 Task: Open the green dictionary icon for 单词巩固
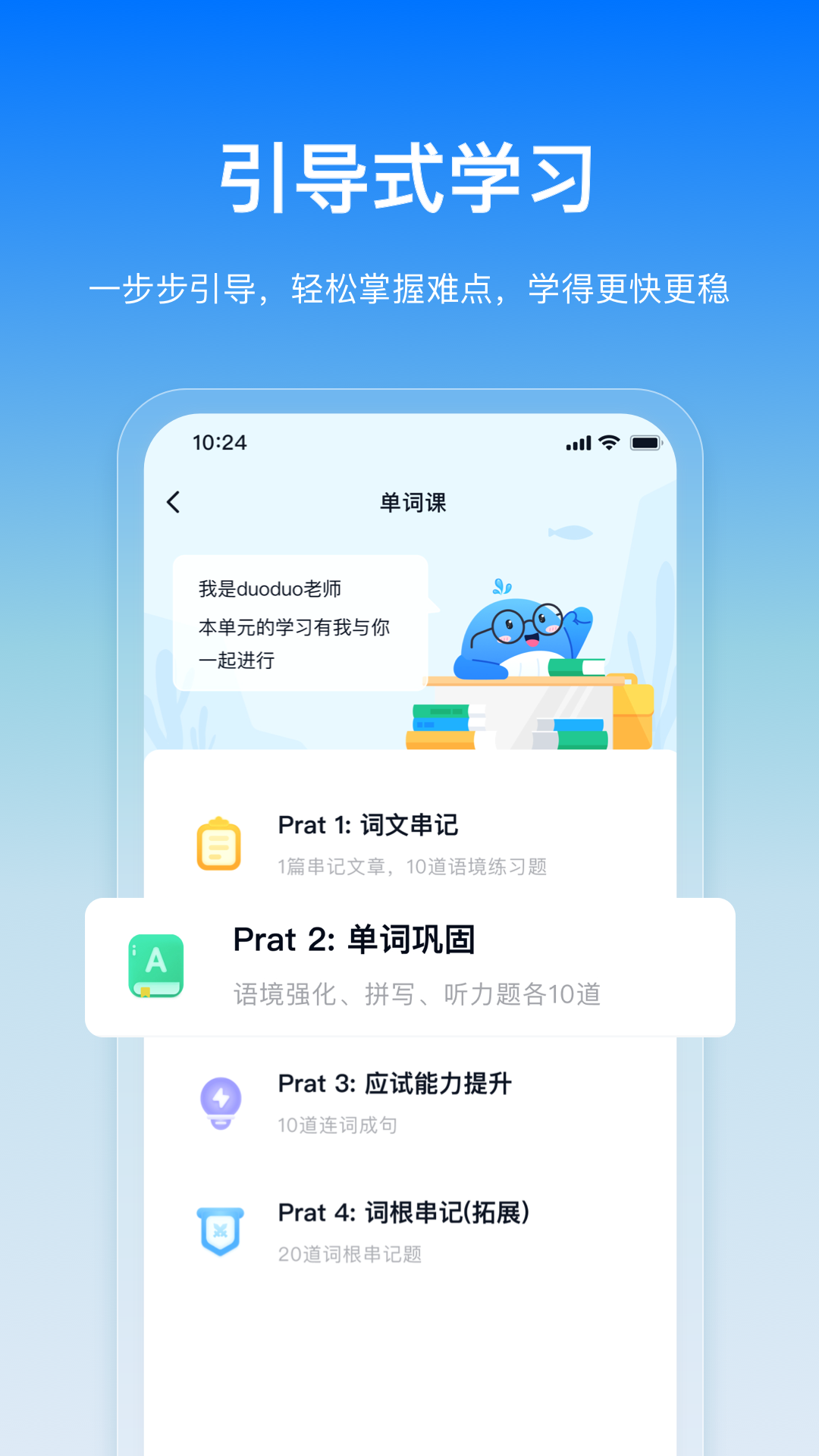click(157, 966)
